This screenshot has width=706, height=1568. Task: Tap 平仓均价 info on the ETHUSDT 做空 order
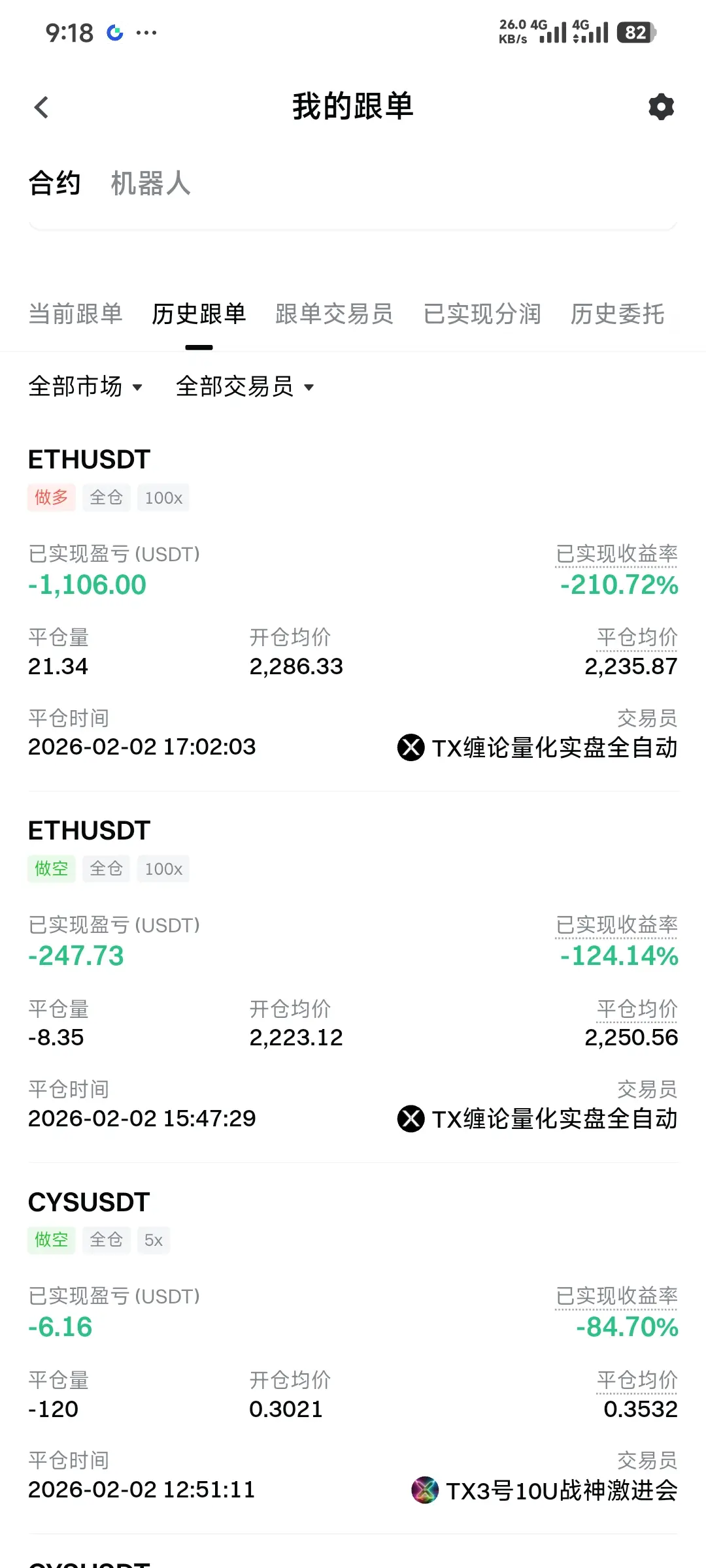(x=637, y=1009)
